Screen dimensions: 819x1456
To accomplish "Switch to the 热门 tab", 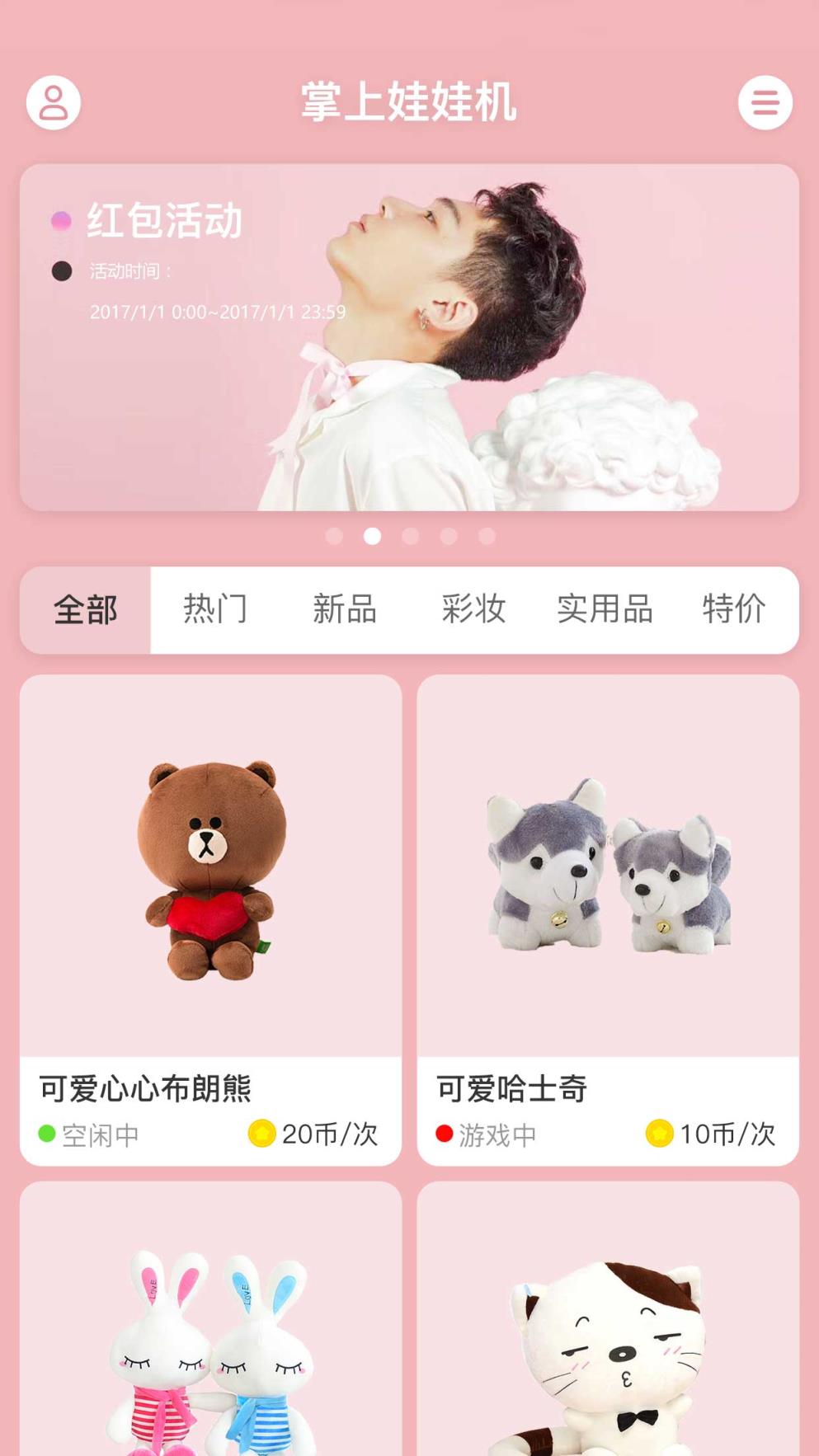I will pyautogui.click(x=218, y=609).
